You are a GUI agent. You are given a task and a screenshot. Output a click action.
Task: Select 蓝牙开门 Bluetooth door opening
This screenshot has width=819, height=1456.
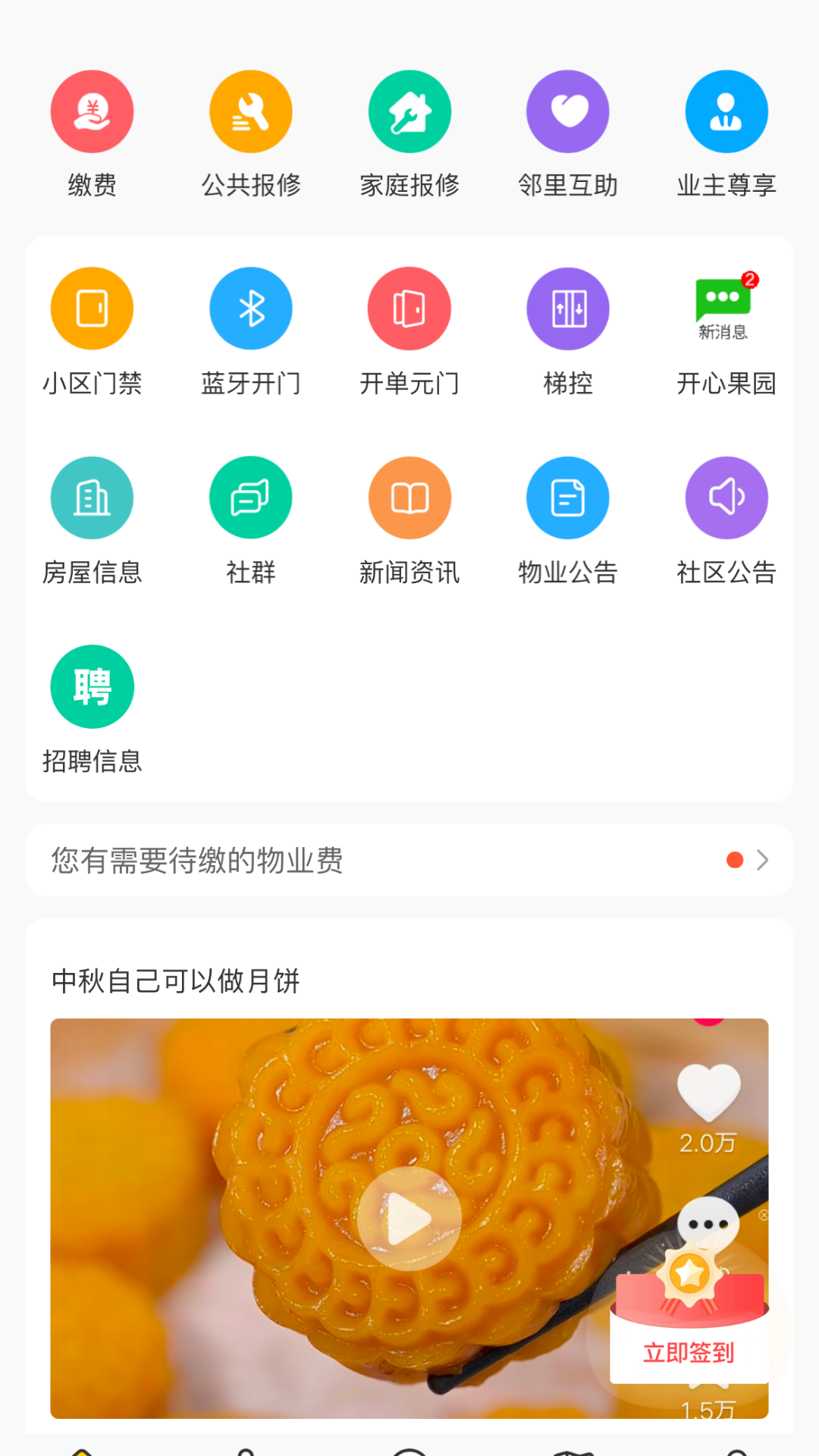point(251,308)
